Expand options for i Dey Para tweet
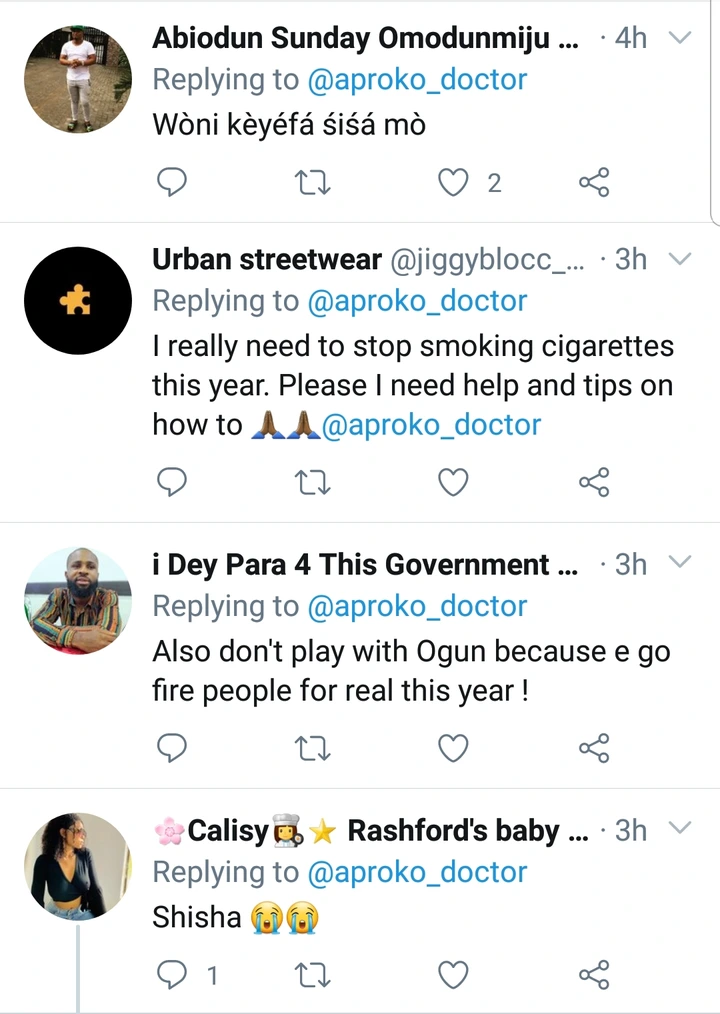Screen dimensions: 720x1014 679,563
